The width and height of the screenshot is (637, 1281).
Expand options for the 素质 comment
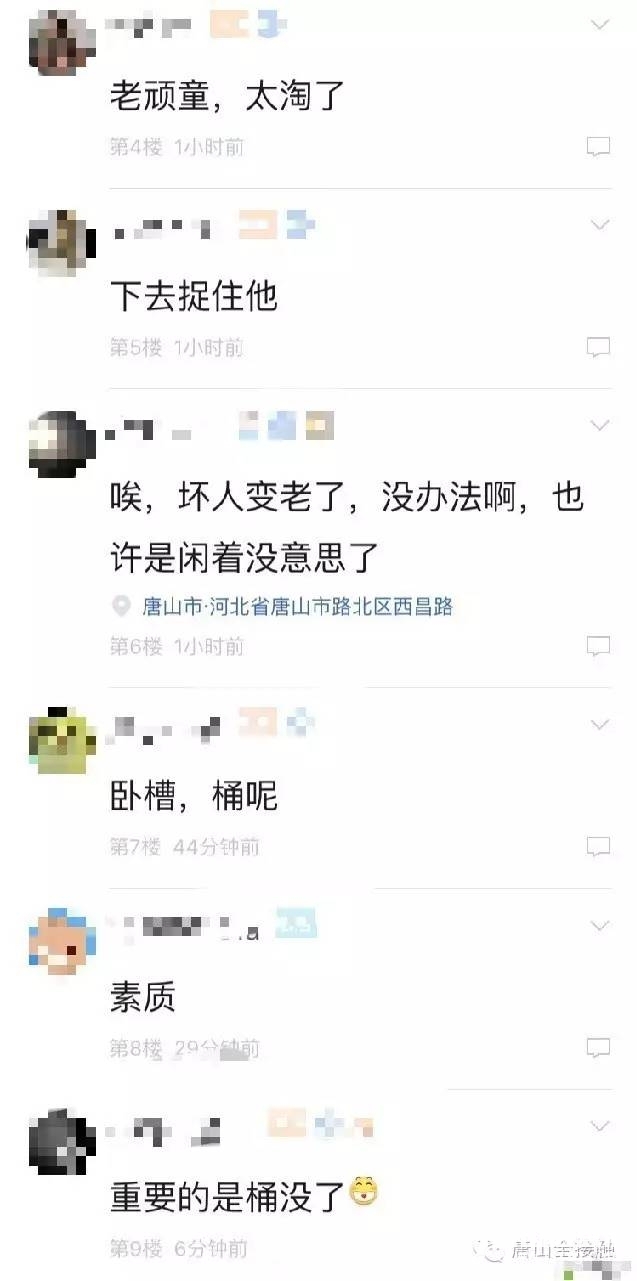(600, 925)
